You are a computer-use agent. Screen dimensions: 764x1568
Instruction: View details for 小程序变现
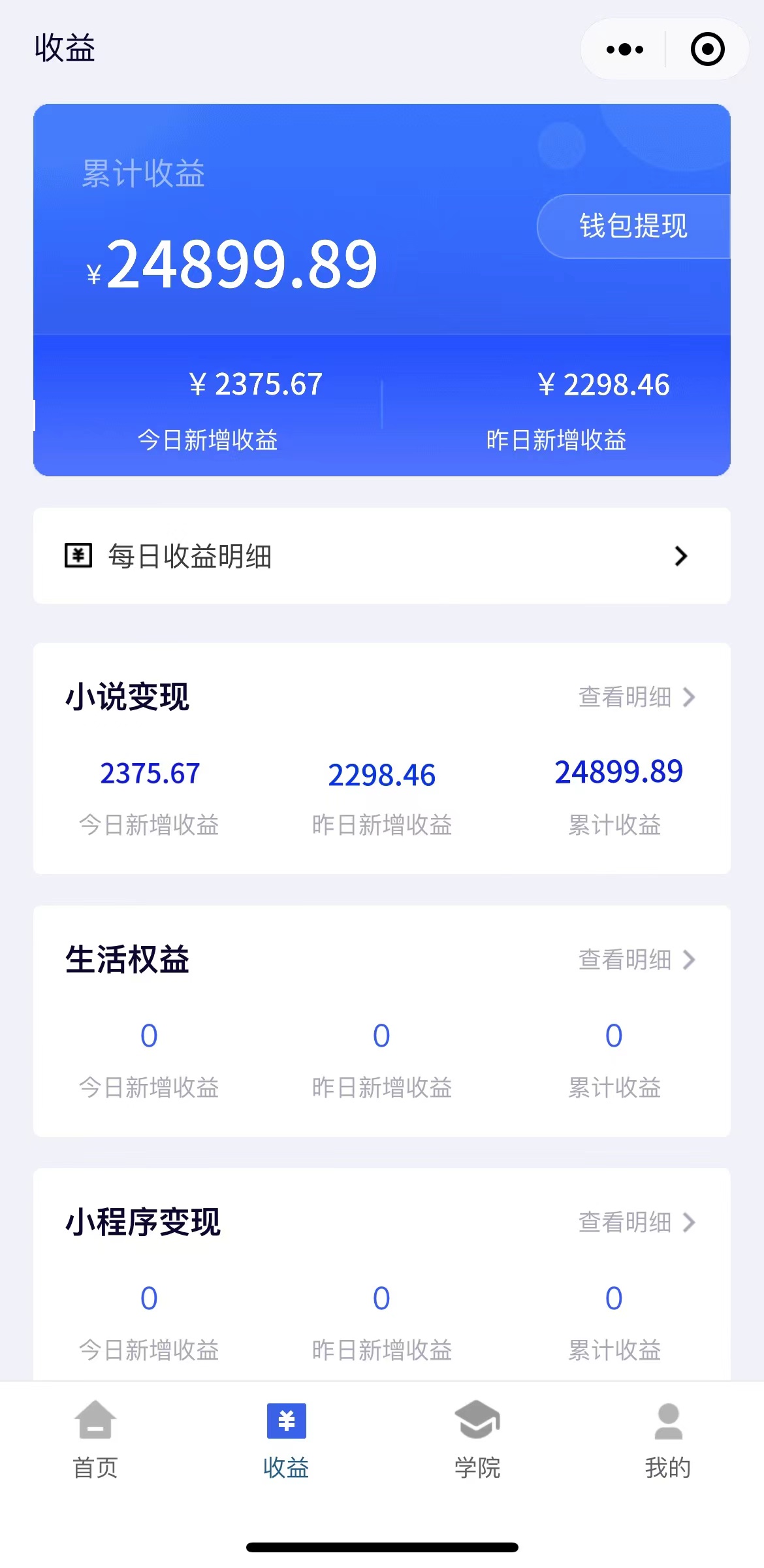point(637,1222)
